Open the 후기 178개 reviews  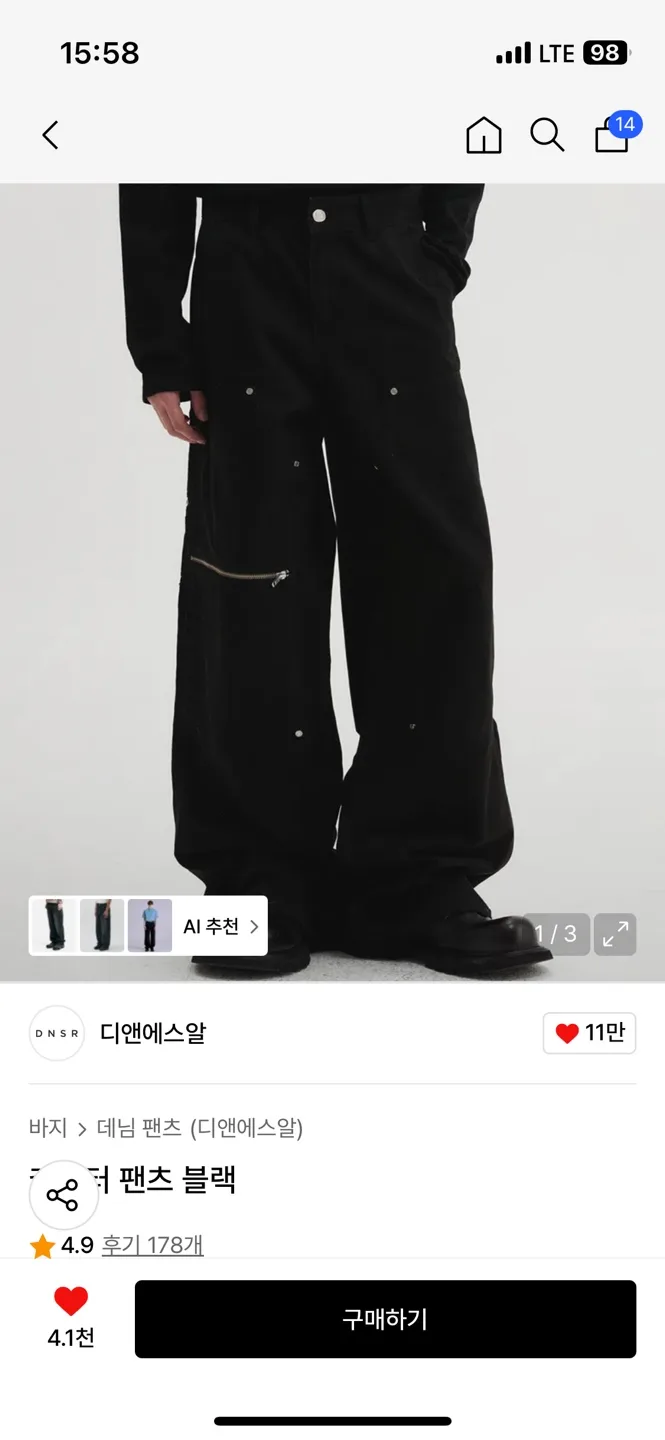pos(152,1245)
